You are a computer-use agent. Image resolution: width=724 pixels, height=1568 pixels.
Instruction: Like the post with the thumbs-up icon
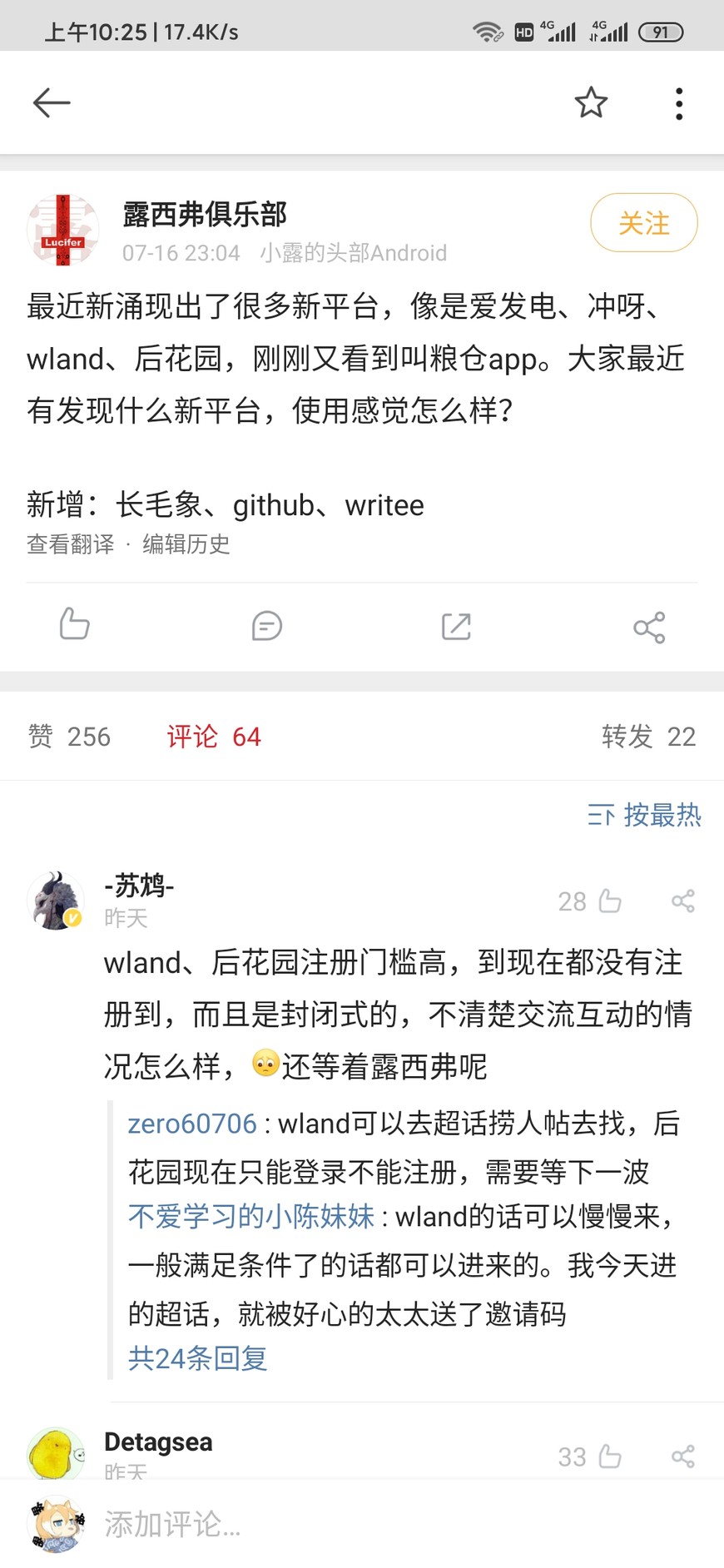click(74, 625)
